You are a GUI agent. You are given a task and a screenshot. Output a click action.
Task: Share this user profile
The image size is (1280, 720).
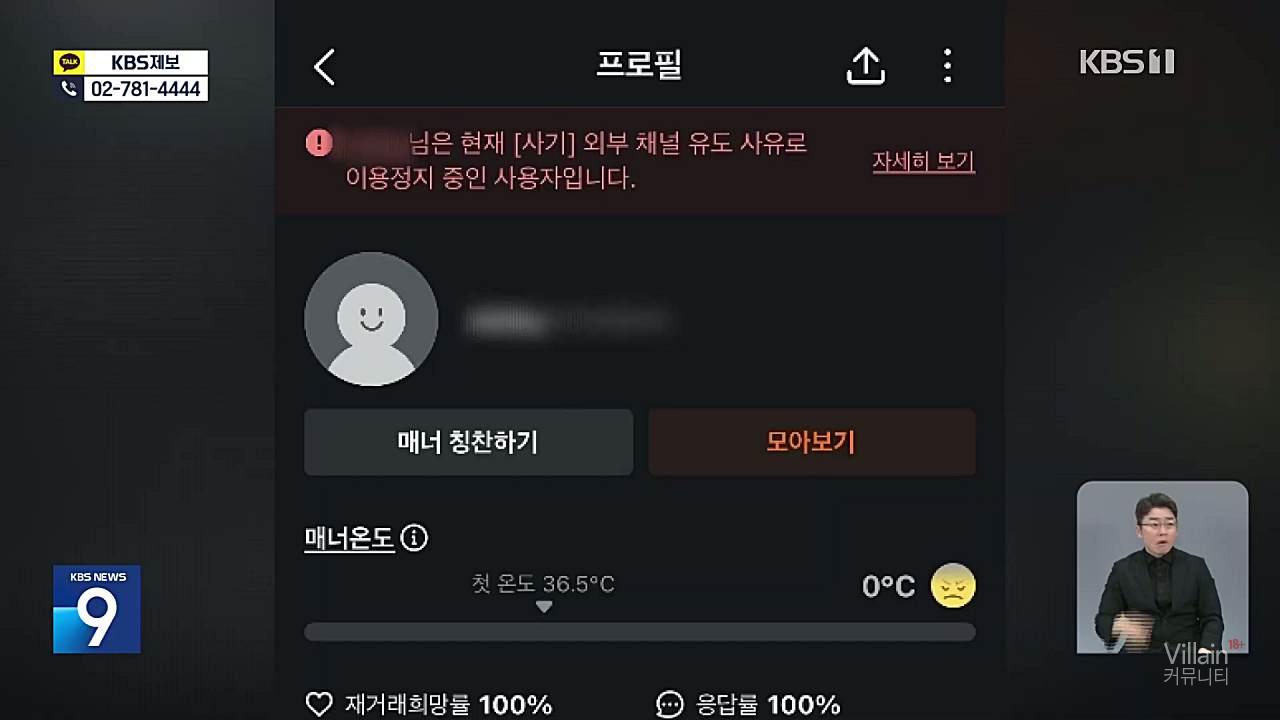click(866, 66)
